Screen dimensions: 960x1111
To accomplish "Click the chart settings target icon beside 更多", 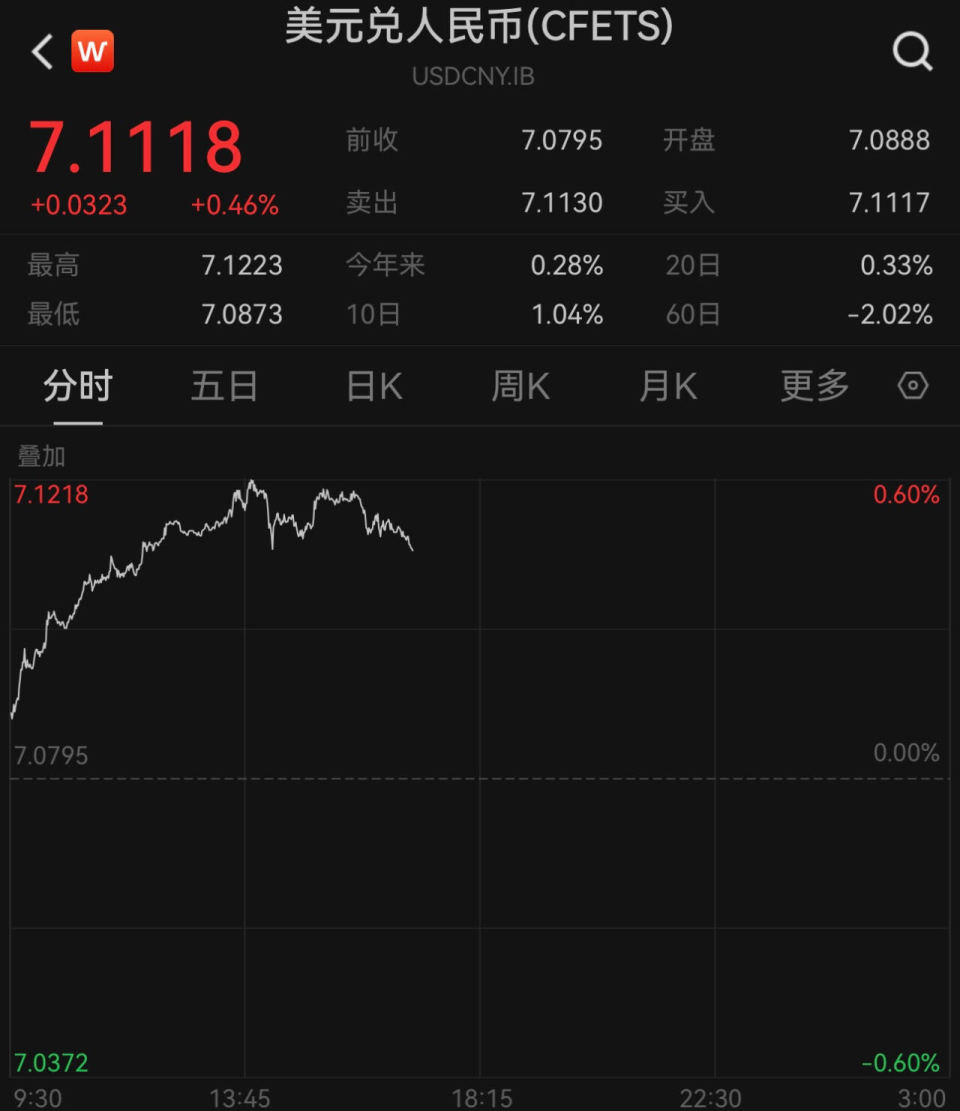I will 912,386.
